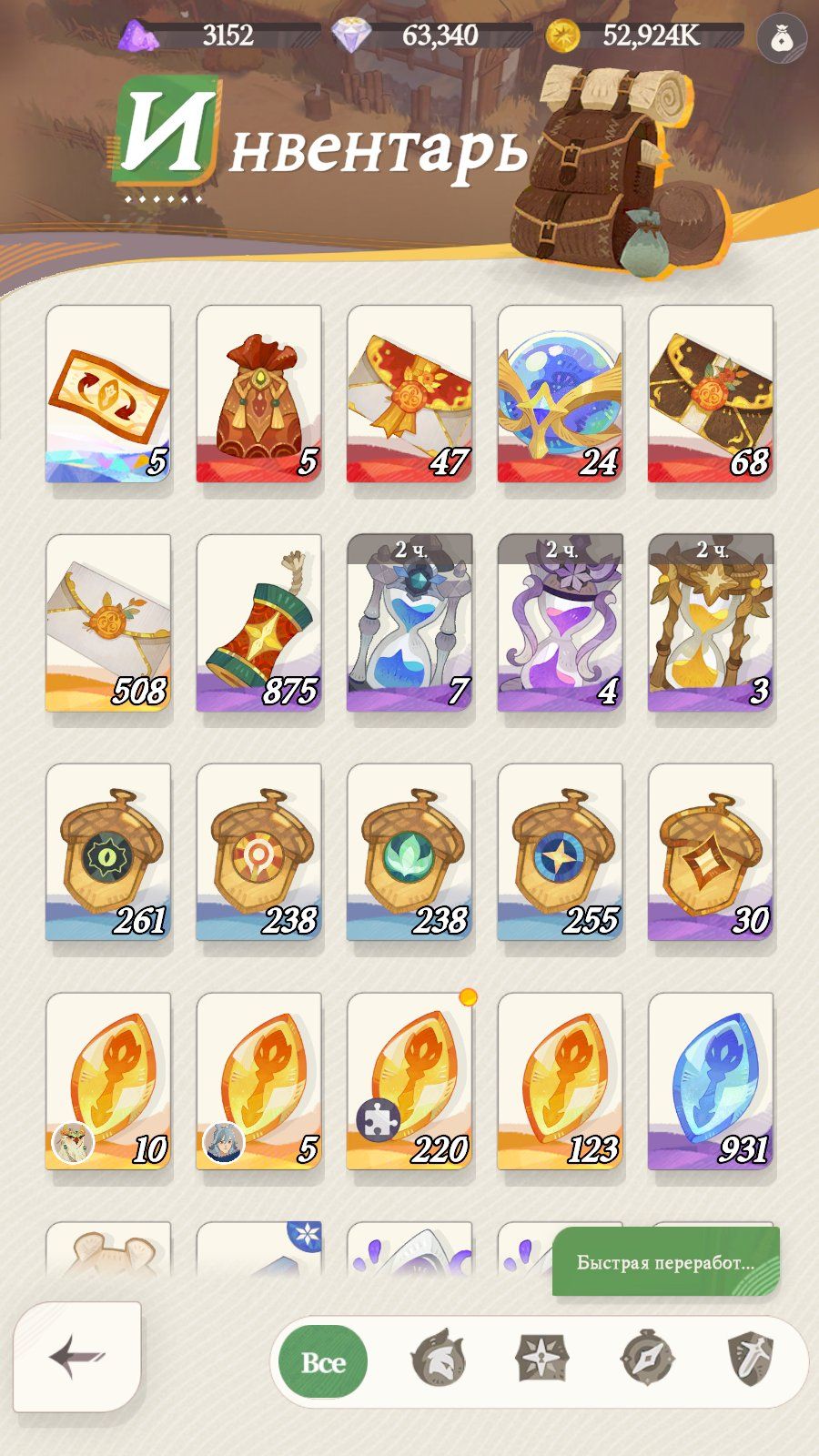Viewport: 819px width, 1456px height.
Task: Select the golden hourglass with 3
Action: (711, 623)
